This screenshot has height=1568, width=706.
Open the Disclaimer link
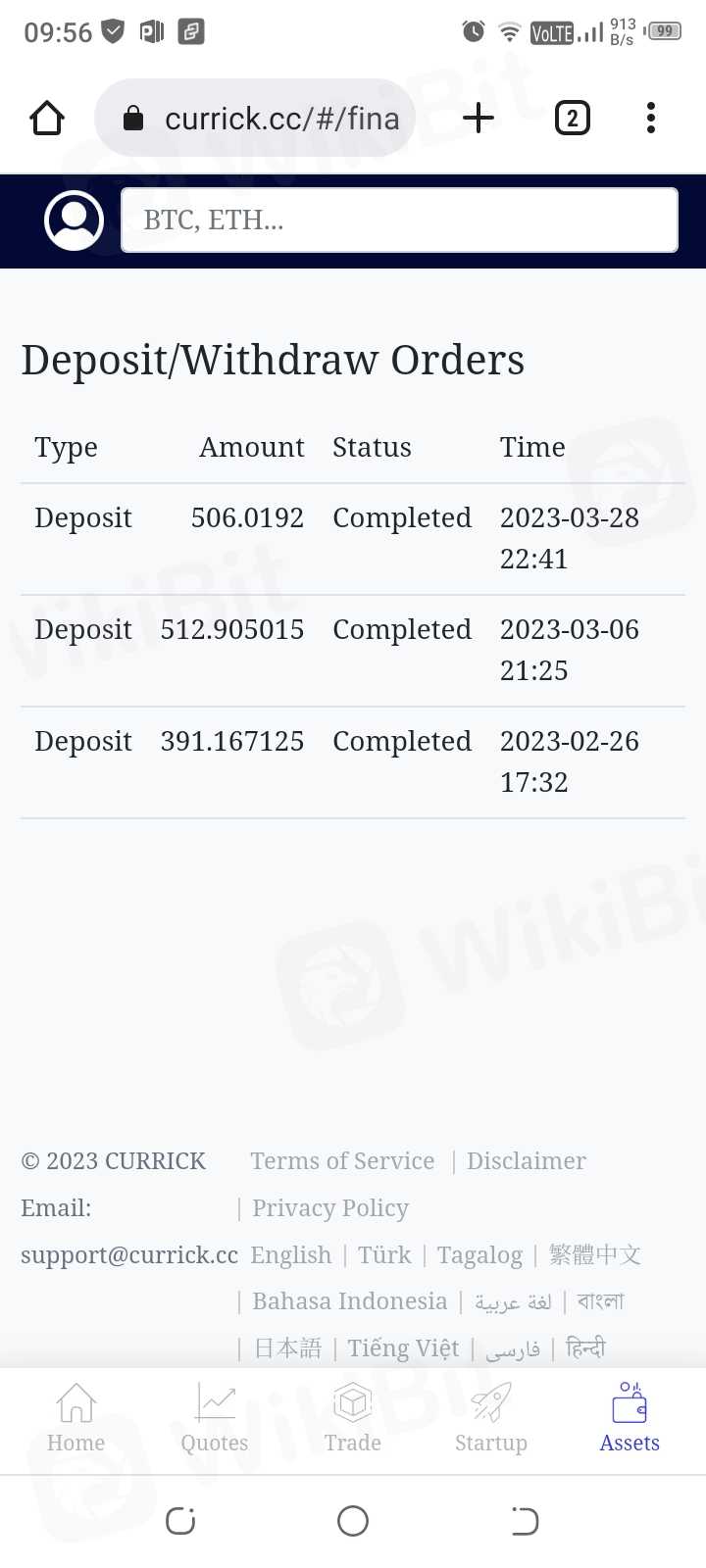[x=527, y=1161]
